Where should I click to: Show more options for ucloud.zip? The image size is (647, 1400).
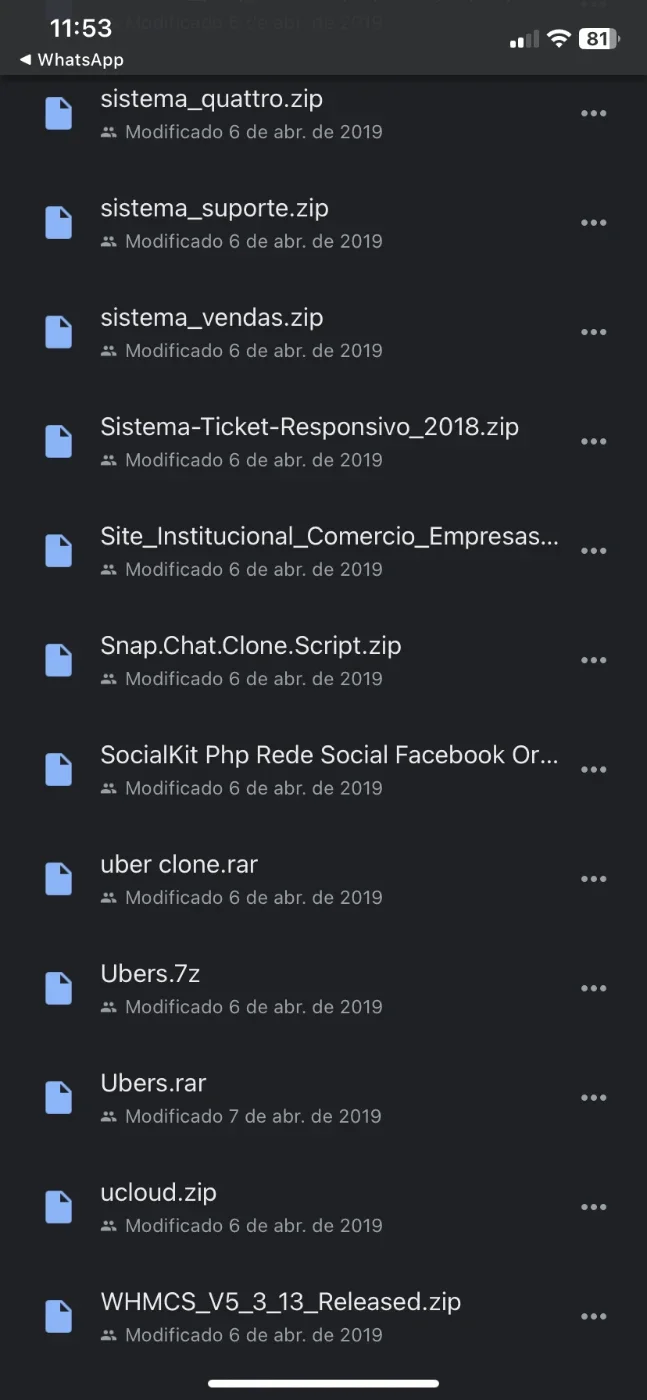point(594,1207)
